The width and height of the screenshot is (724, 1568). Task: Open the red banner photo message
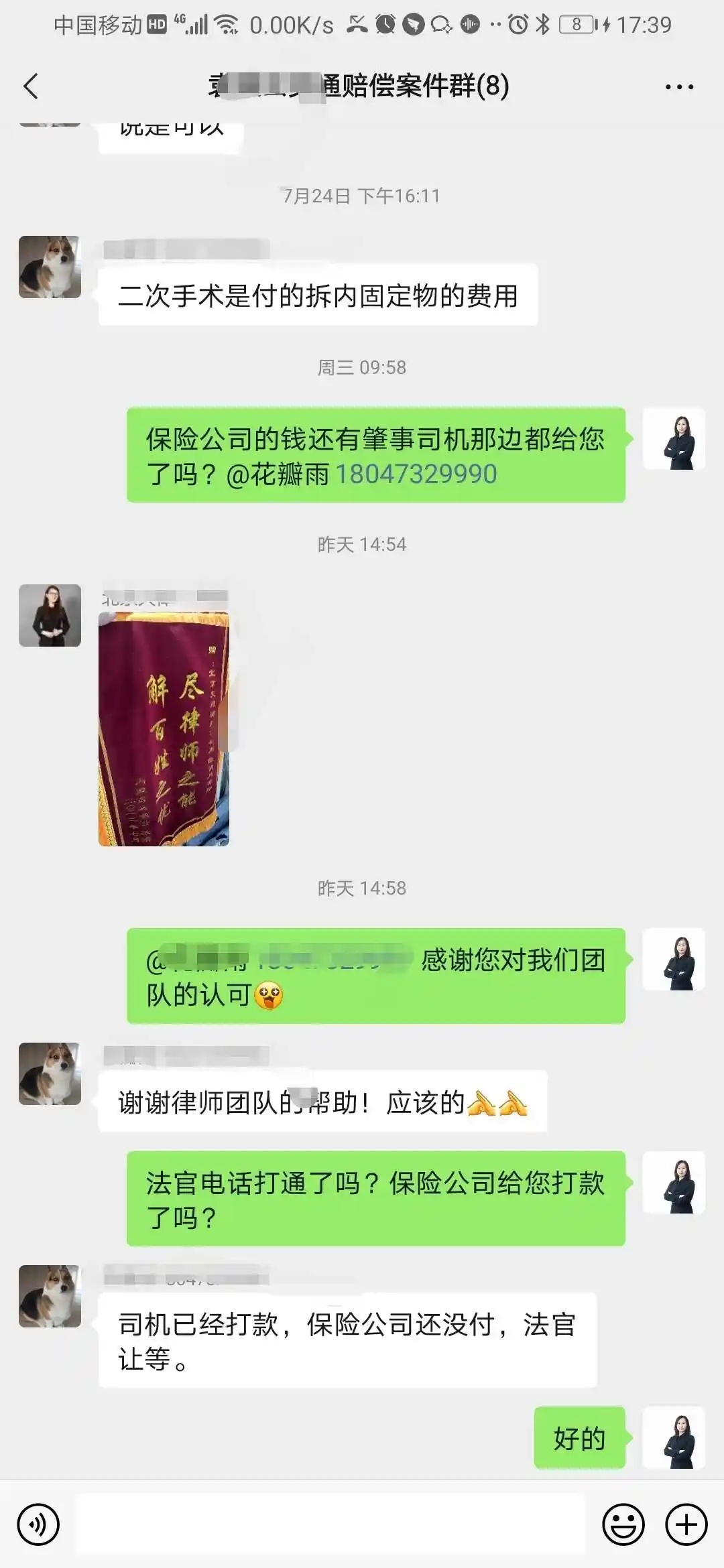[164, 729]
